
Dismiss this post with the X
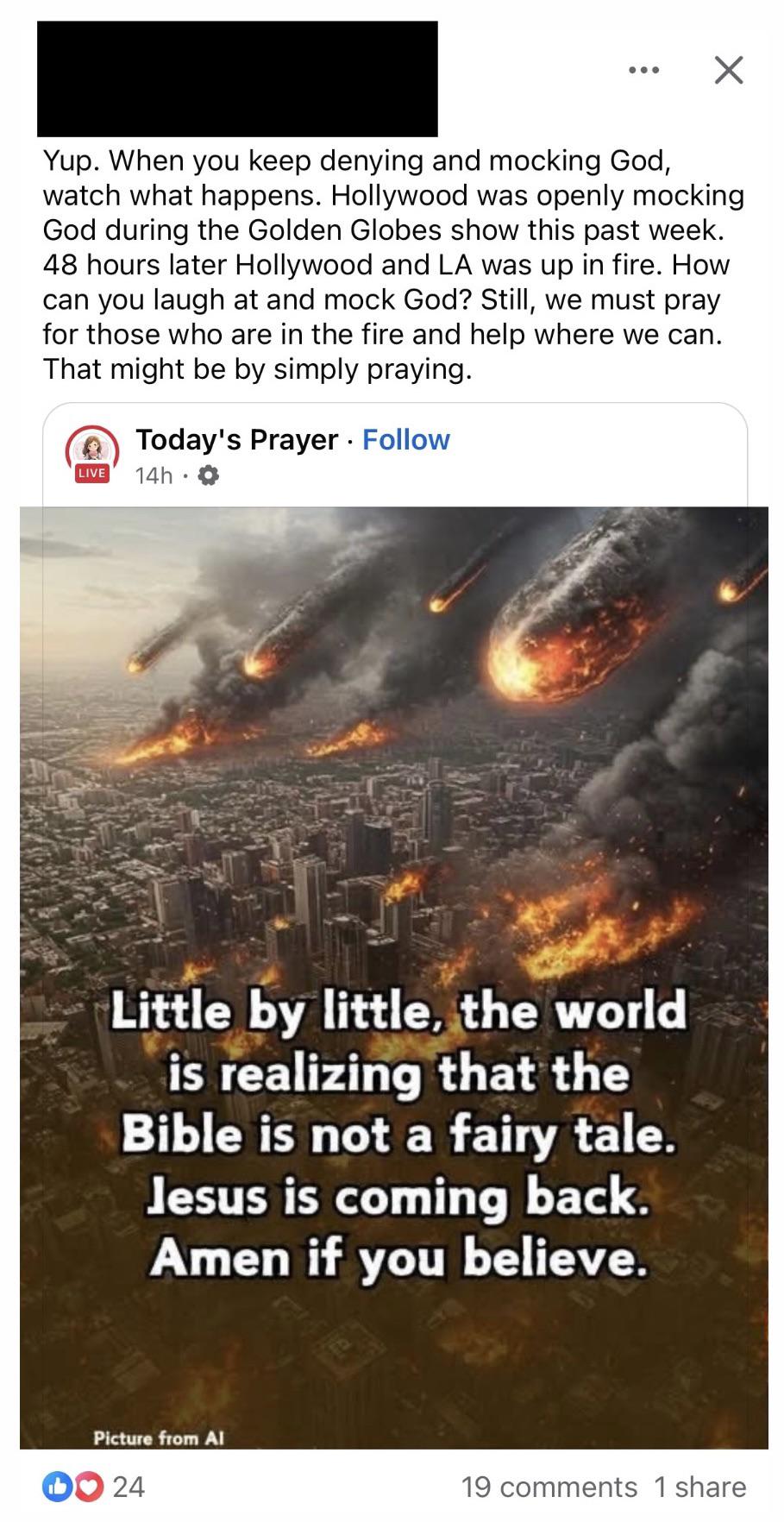(x=729, y=71)
